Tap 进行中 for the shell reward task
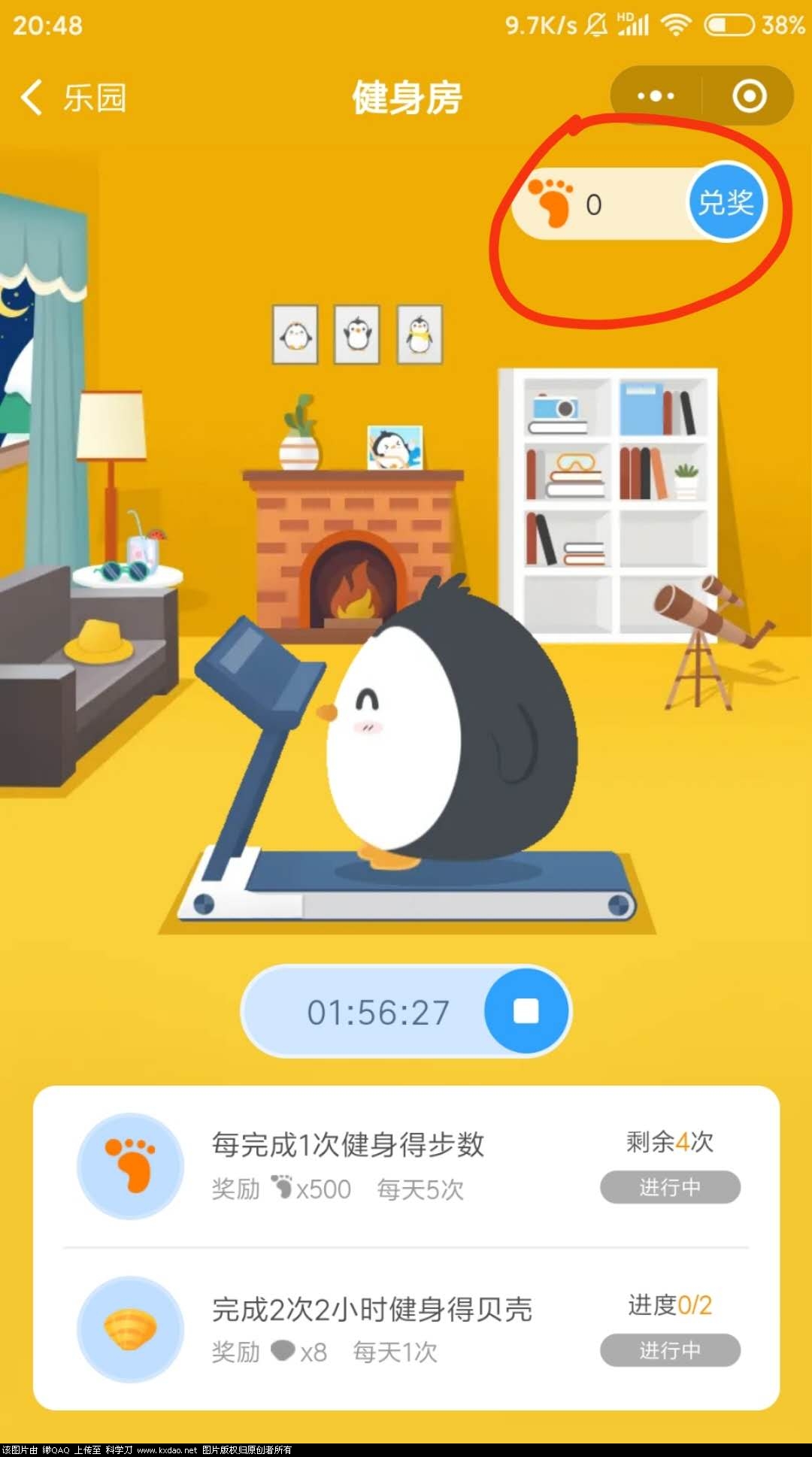This screenshot has height=1457, width=812. pyautogui.click(x=669, y=1350)
